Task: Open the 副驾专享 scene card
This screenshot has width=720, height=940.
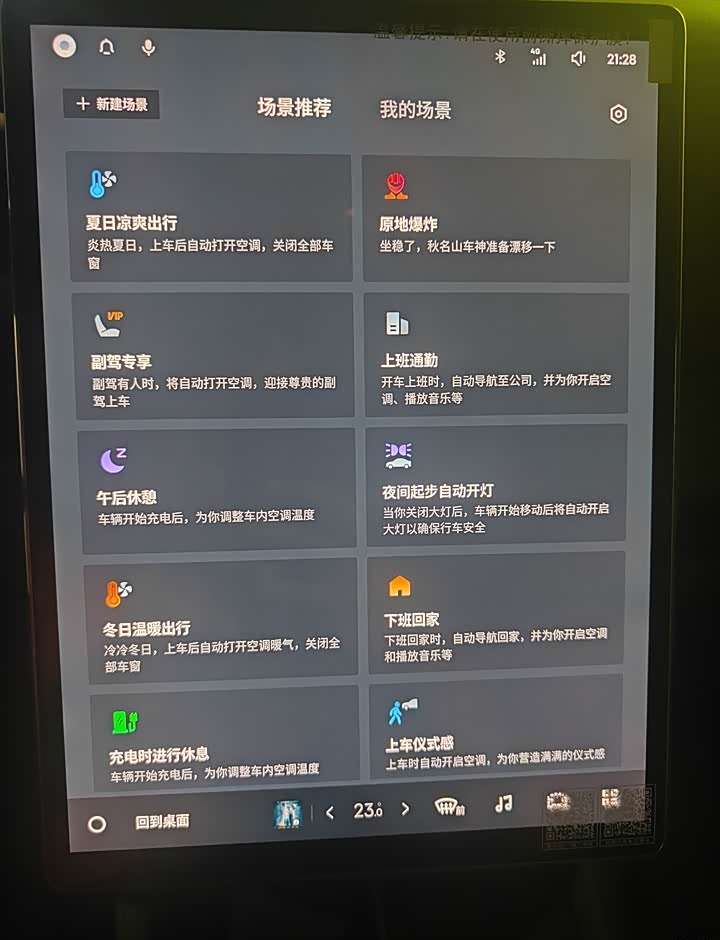Action: (213, 355)
